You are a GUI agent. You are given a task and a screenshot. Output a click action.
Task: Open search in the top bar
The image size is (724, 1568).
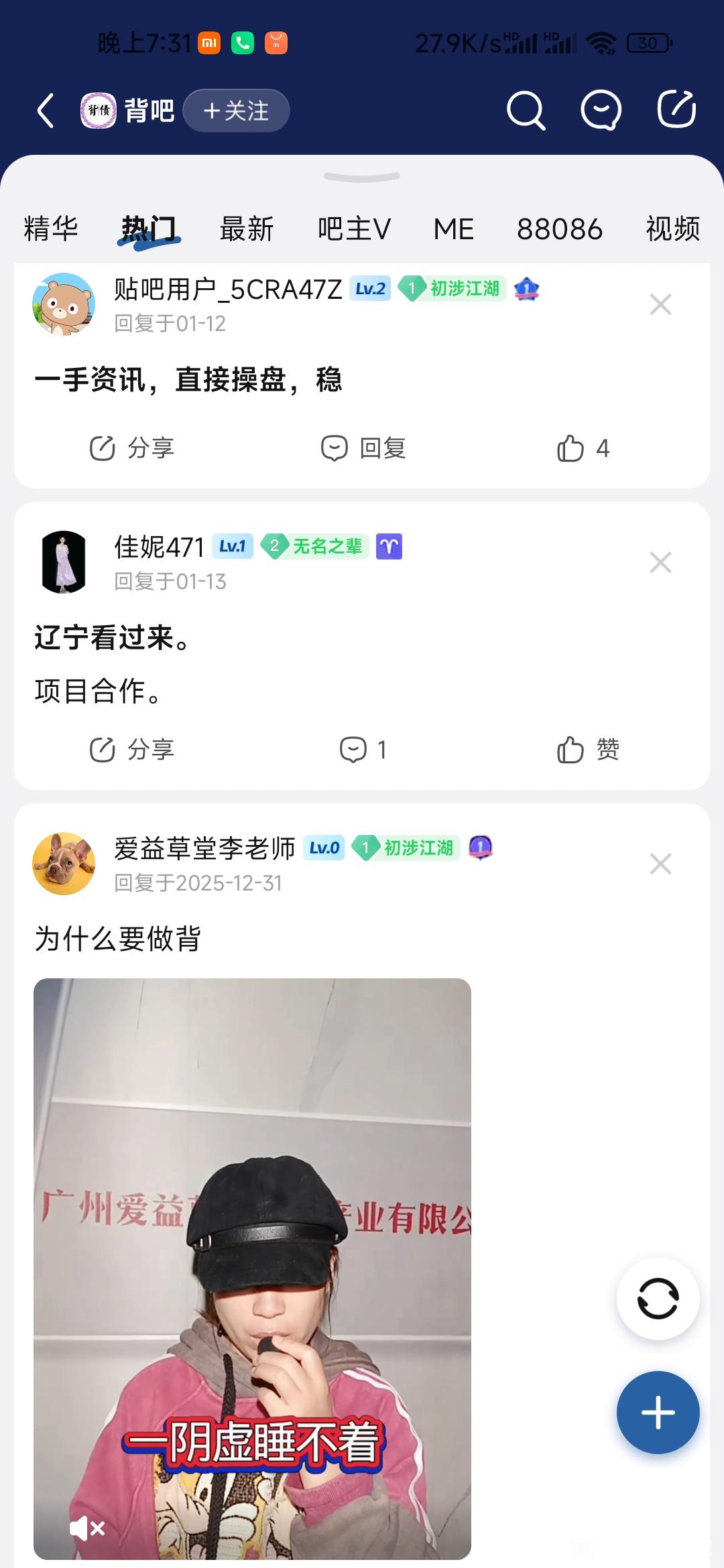point(526,111)
